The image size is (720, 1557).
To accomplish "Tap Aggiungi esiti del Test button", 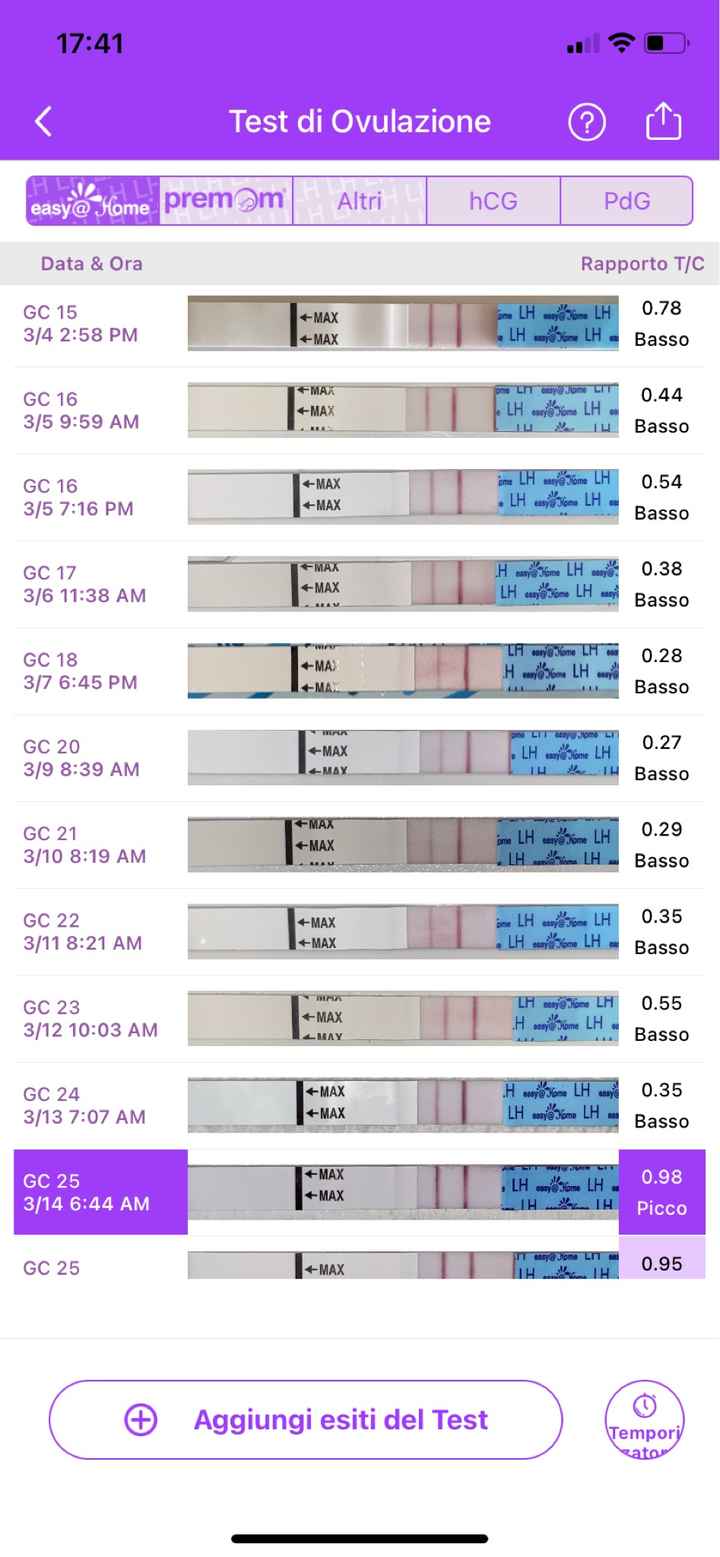I will [306, 1420].
